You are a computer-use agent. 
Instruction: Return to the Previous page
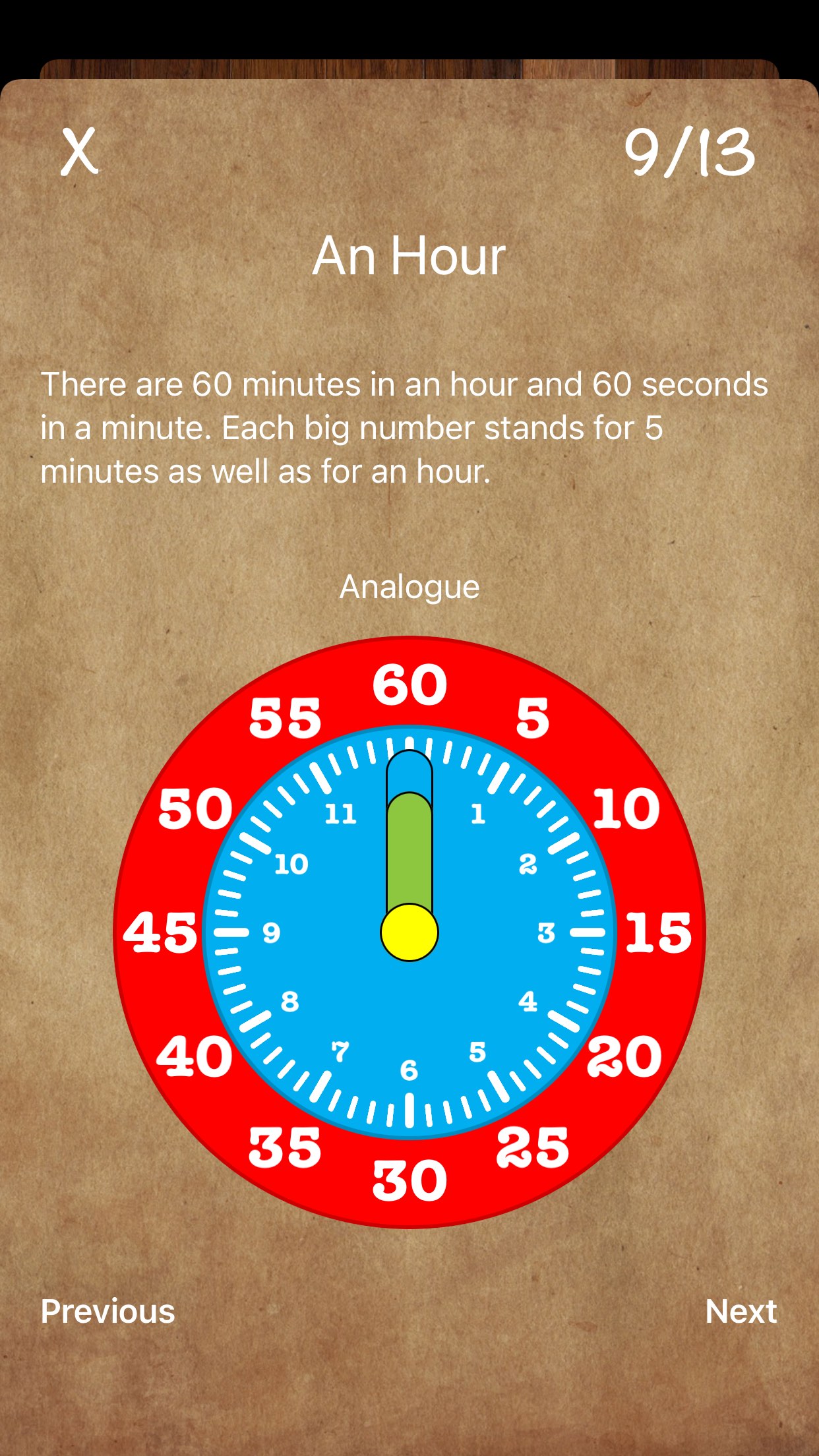pos(108,1311)
